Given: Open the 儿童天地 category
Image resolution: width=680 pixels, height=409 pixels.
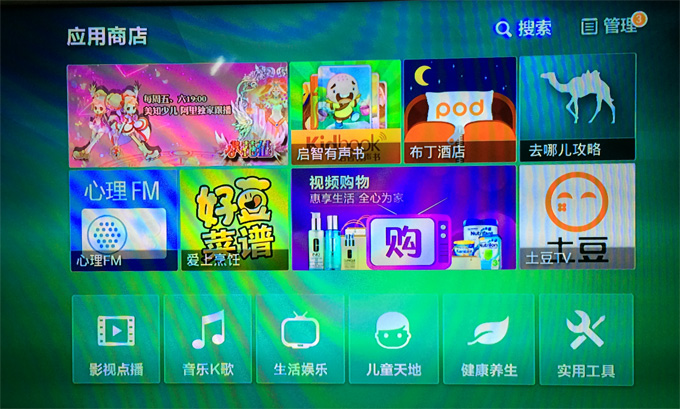Looking at the screenshot, I should point(394,339).
